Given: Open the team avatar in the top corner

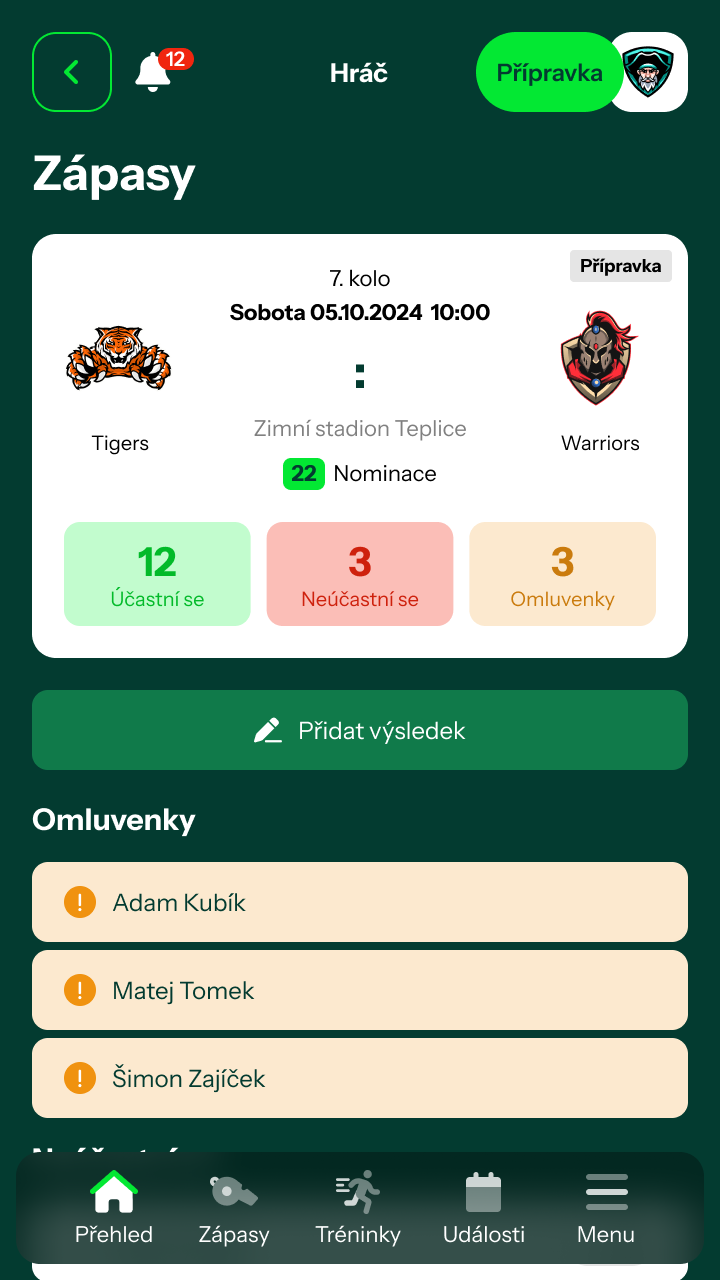Looking at the screenshot, I should pyautogui.click(x=648, y=72).
